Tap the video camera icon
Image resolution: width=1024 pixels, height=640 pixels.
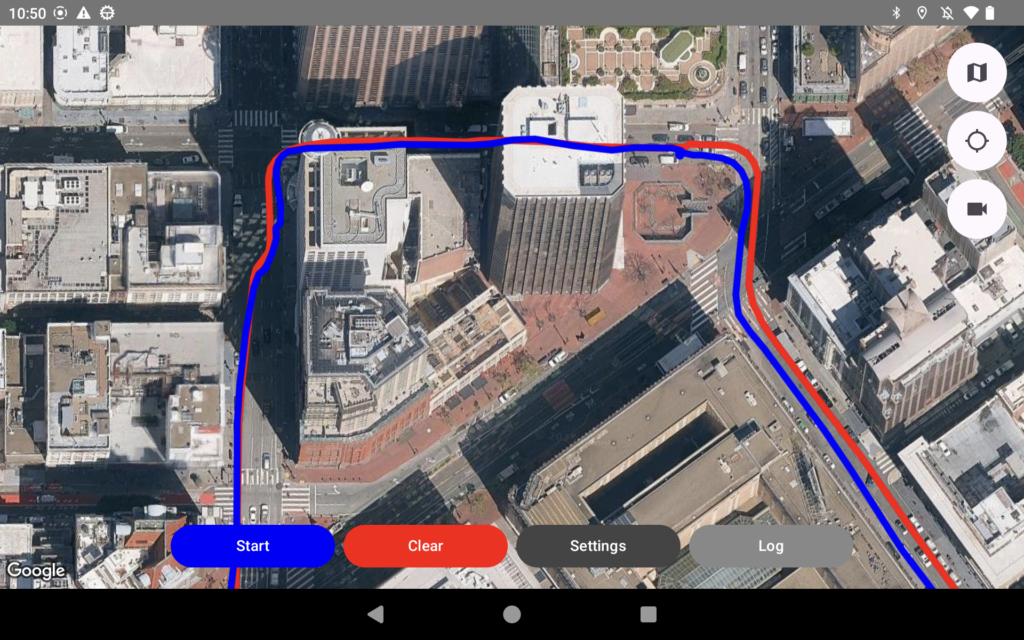click(x=976, y=208)
